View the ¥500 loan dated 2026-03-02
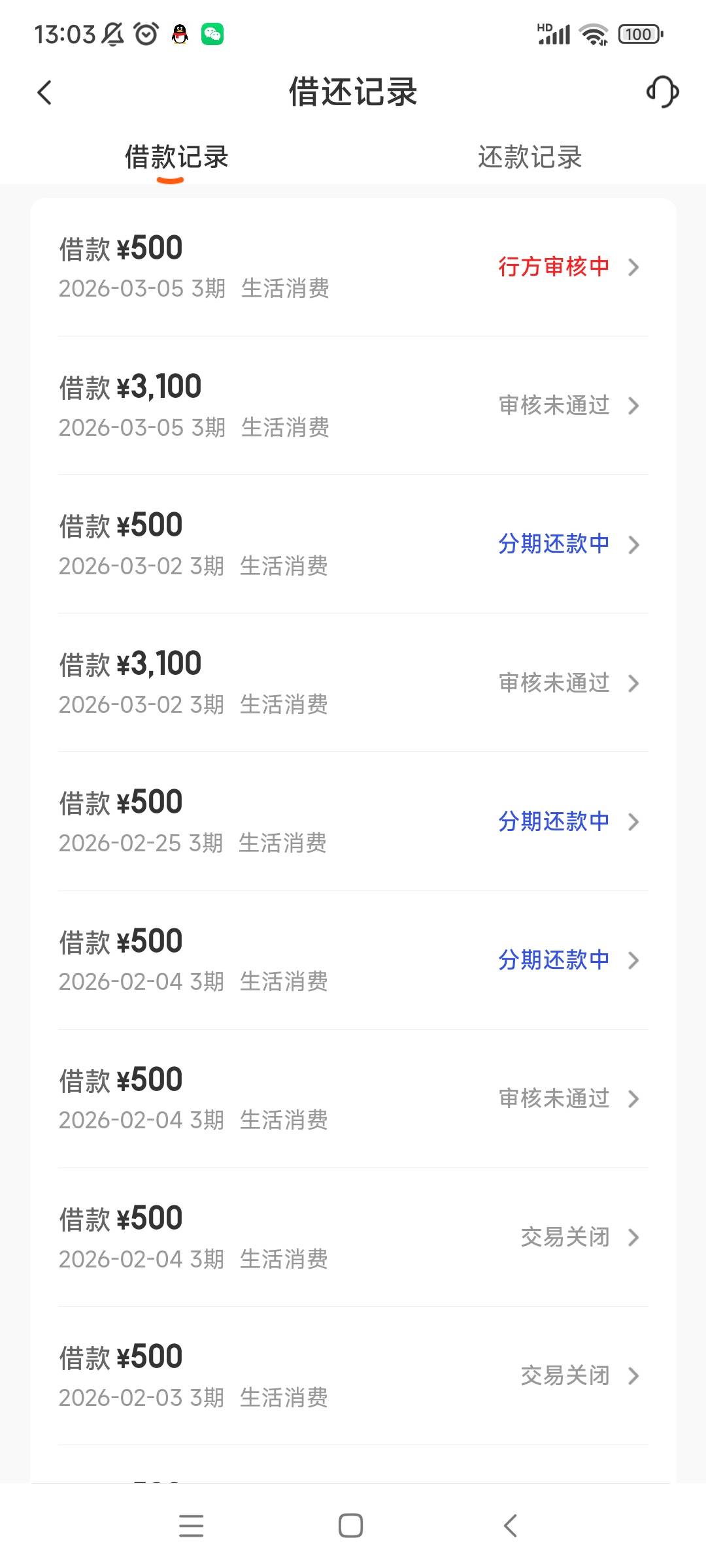Image resolution: width=706 pixels, height=1568 pixels. [x=353, y=544]
